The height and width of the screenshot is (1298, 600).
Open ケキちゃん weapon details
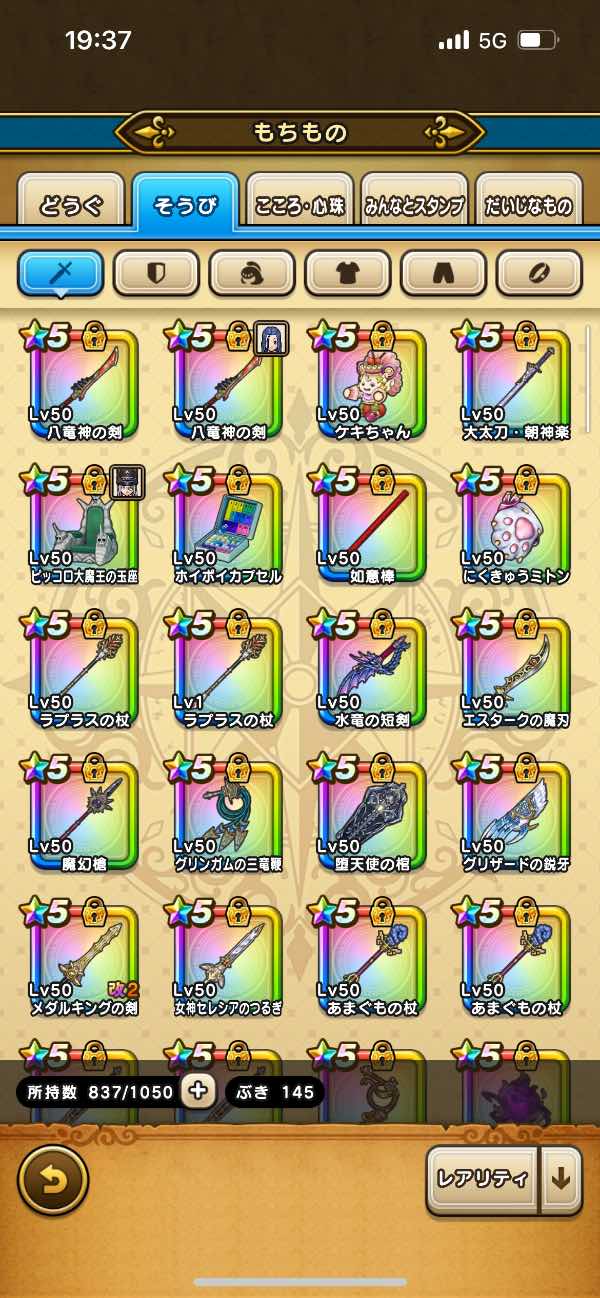[371, 385]
